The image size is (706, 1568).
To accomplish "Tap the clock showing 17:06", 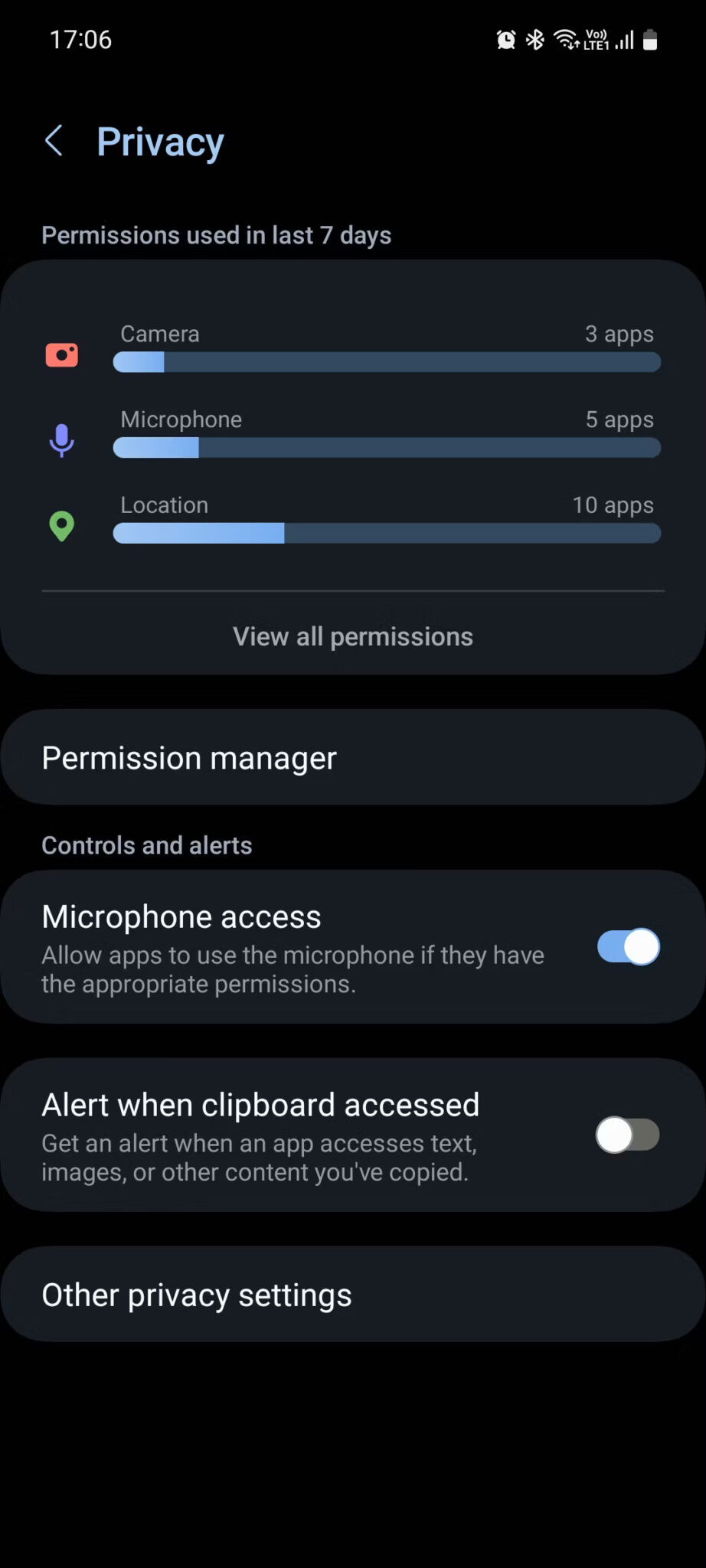I will click(x=80, y=39).
